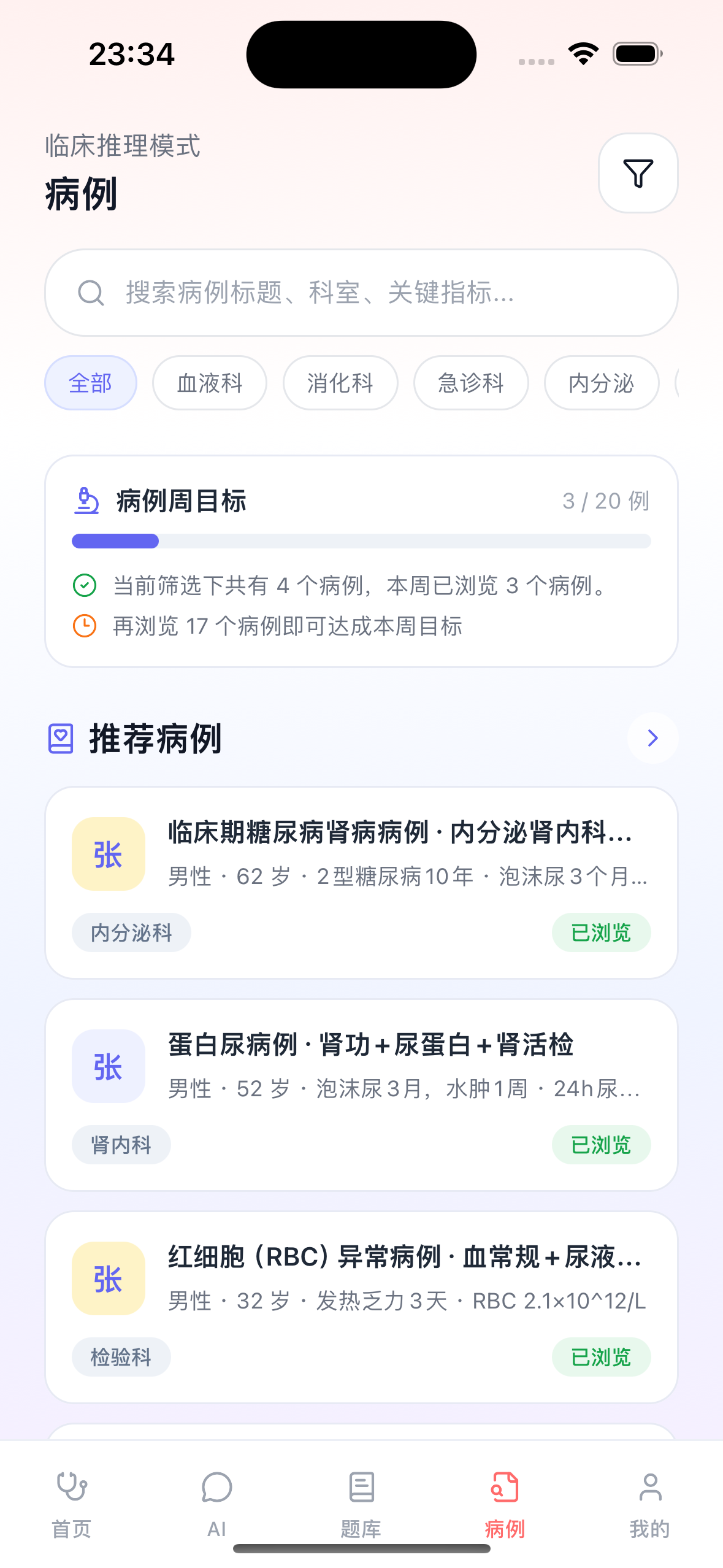Click the microscope icon on weekly goal card

pos(86,501)
